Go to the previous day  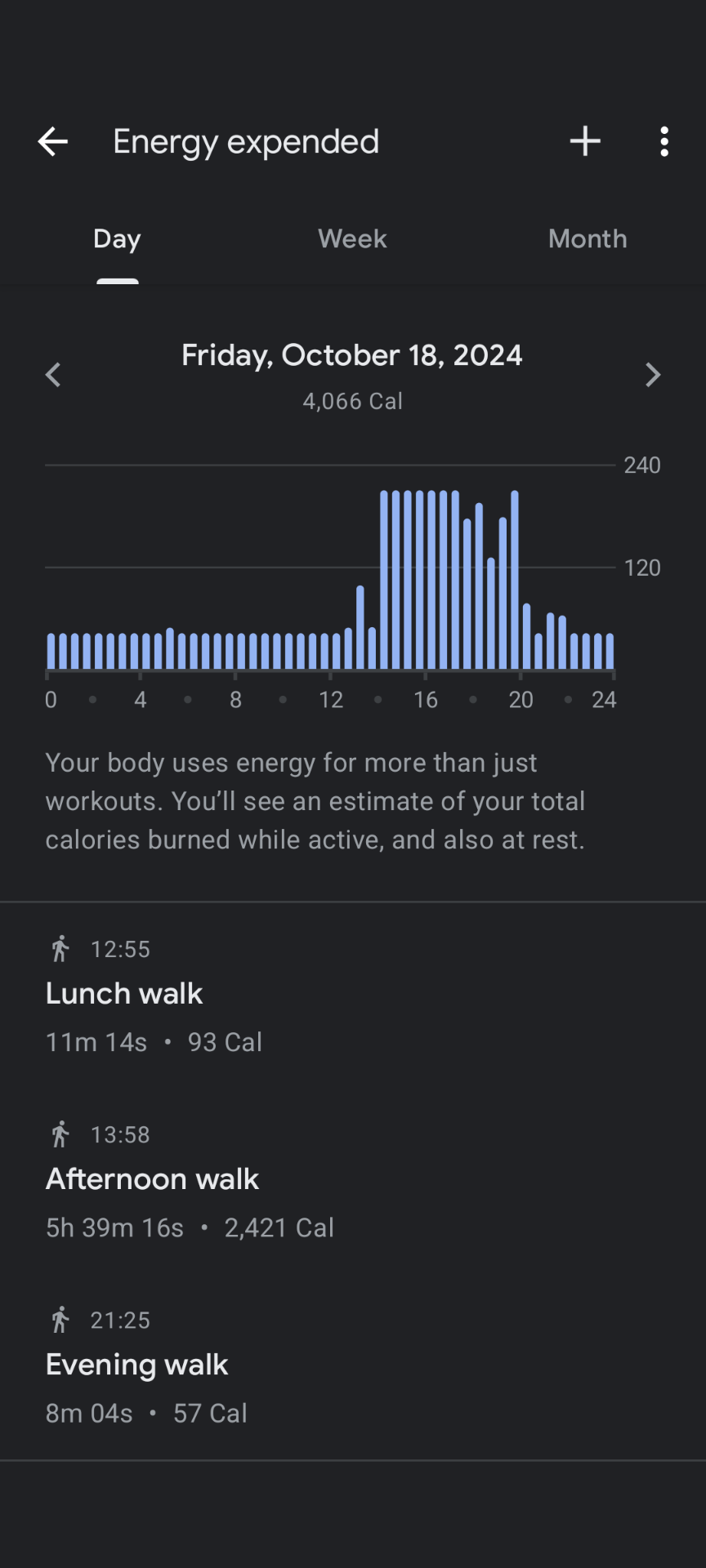tap(54, 375)
